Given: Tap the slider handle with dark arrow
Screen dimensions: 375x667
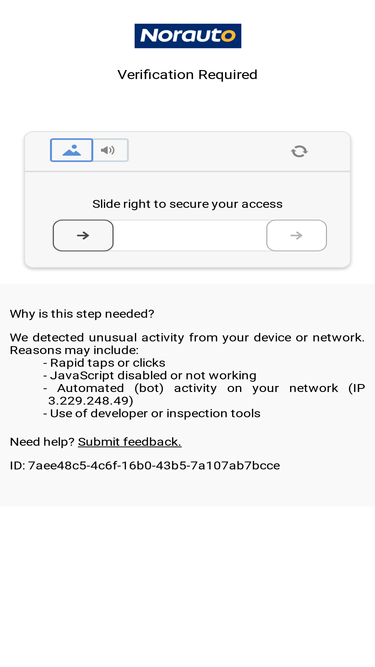Looking at the screenshot, I should (x=83, y=235).
